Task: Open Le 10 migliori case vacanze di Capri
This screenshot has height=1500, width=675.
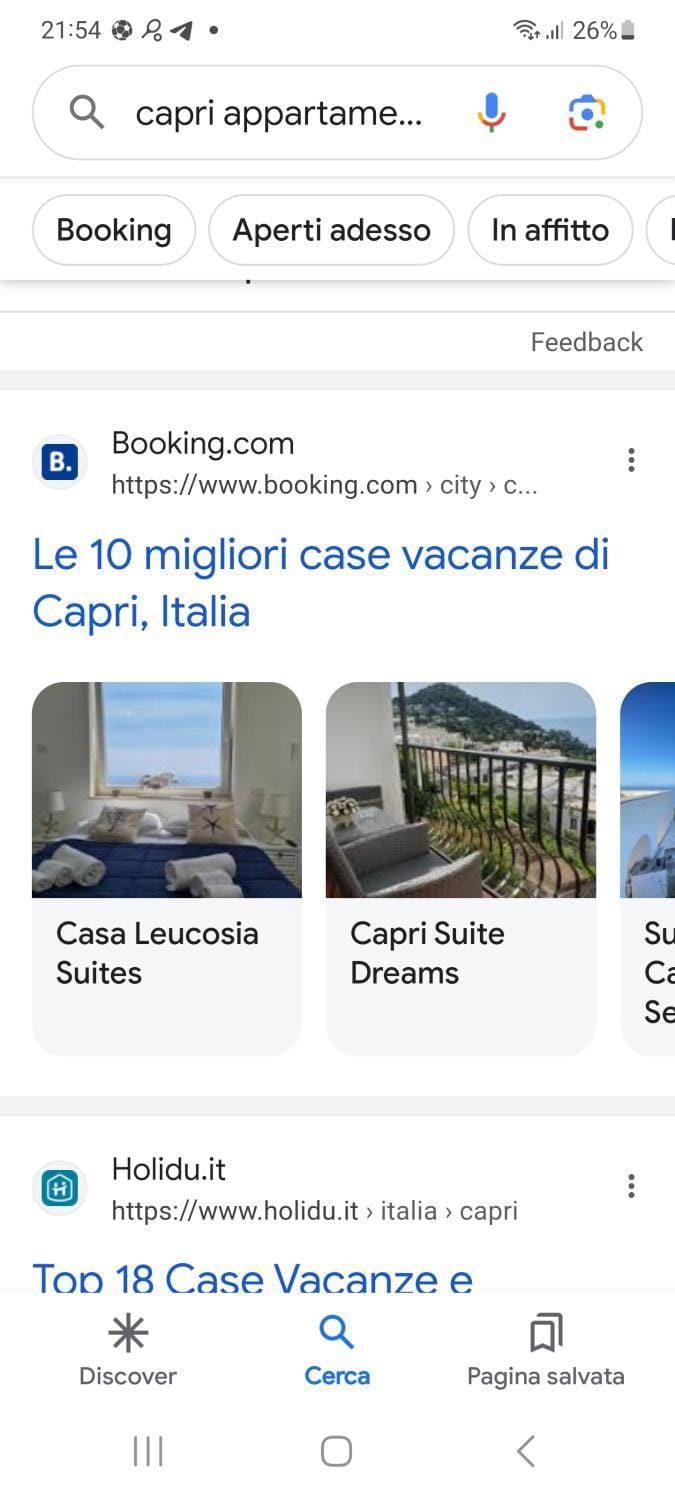Action: (320, 582)
